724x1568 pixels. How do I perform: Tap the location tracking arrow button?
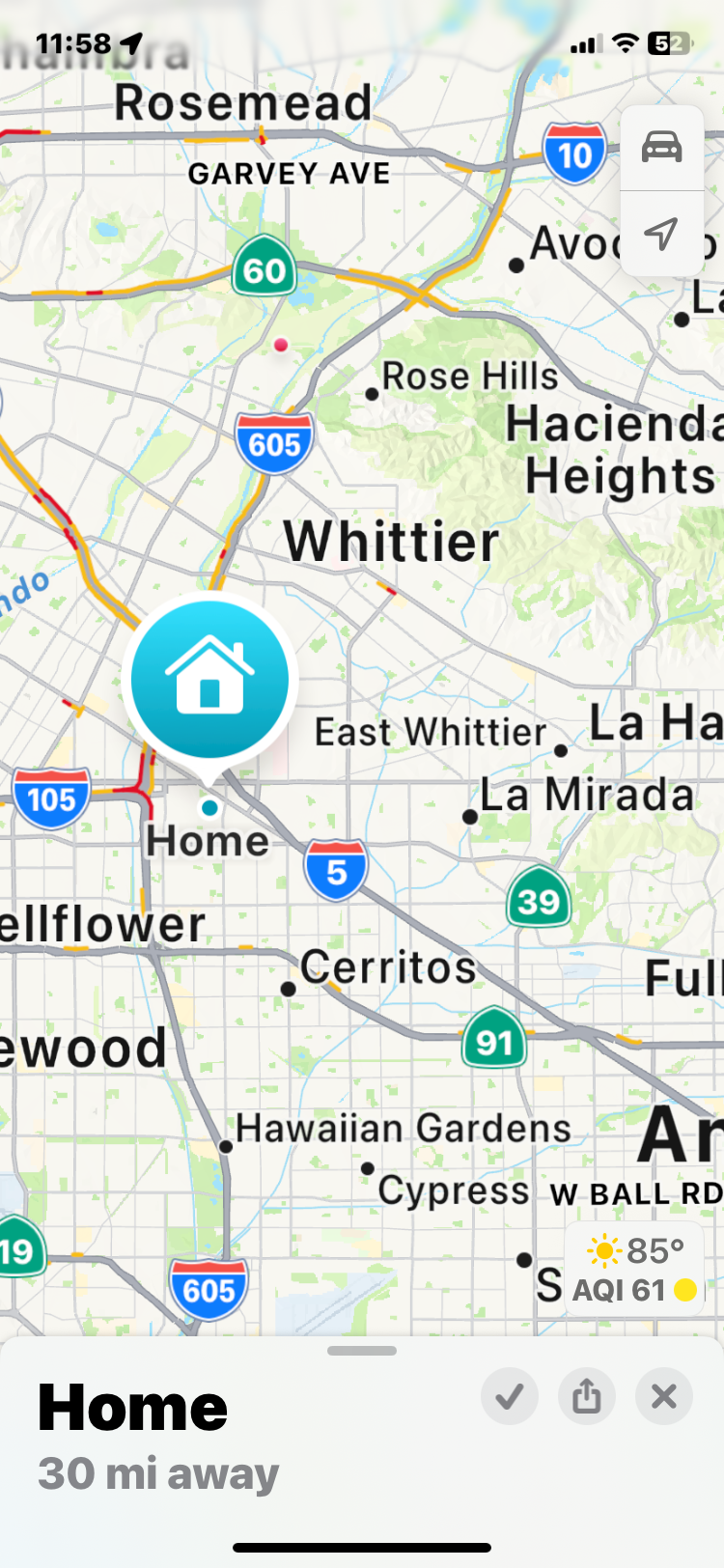pos(661,233)
